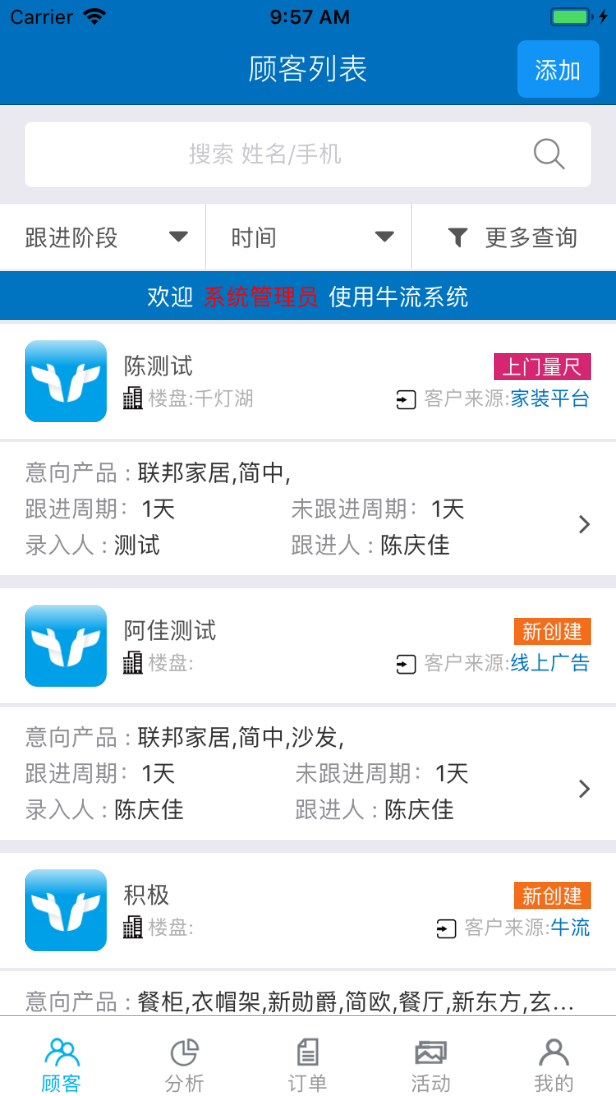Switch to the 订单 tab
The image size is (616, 1096).
(308, 1065)
